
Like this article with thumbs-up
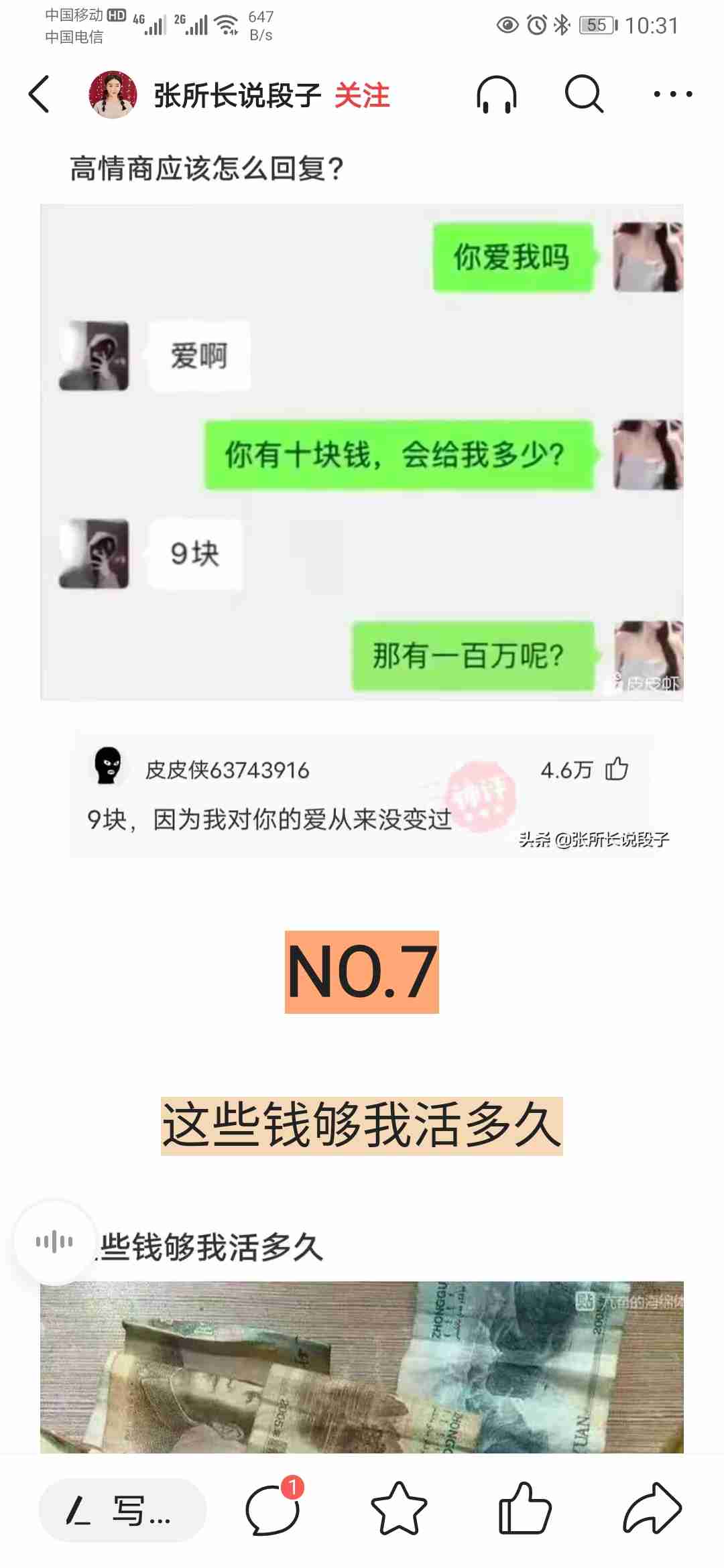[x=525, y=1510]
